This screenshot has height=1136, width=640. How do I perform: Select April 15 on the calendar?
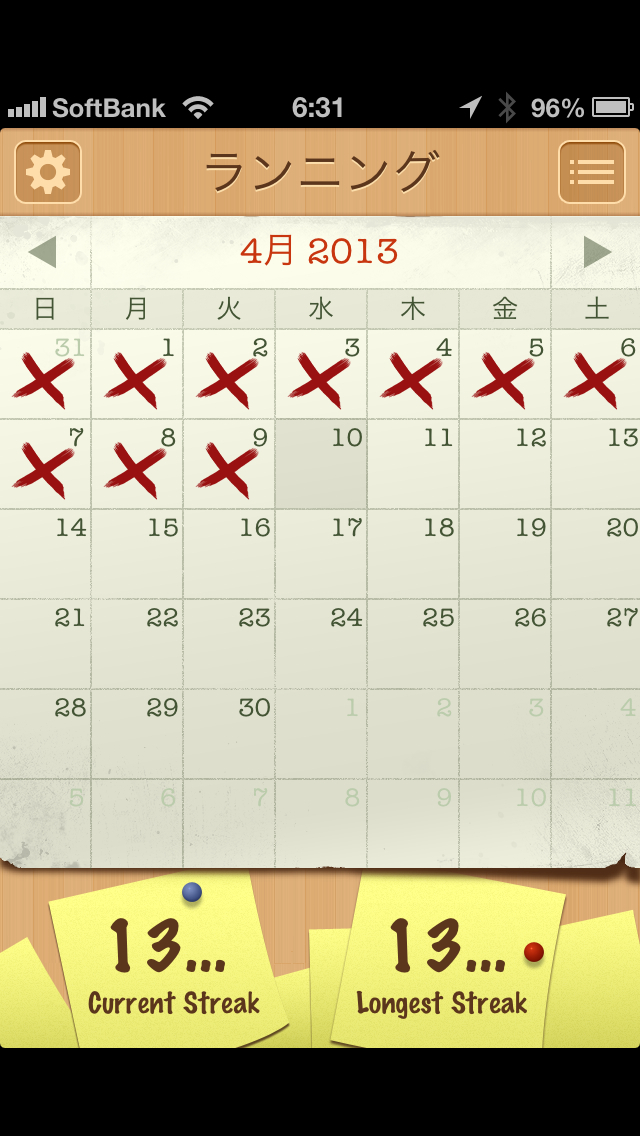point(137,555)
